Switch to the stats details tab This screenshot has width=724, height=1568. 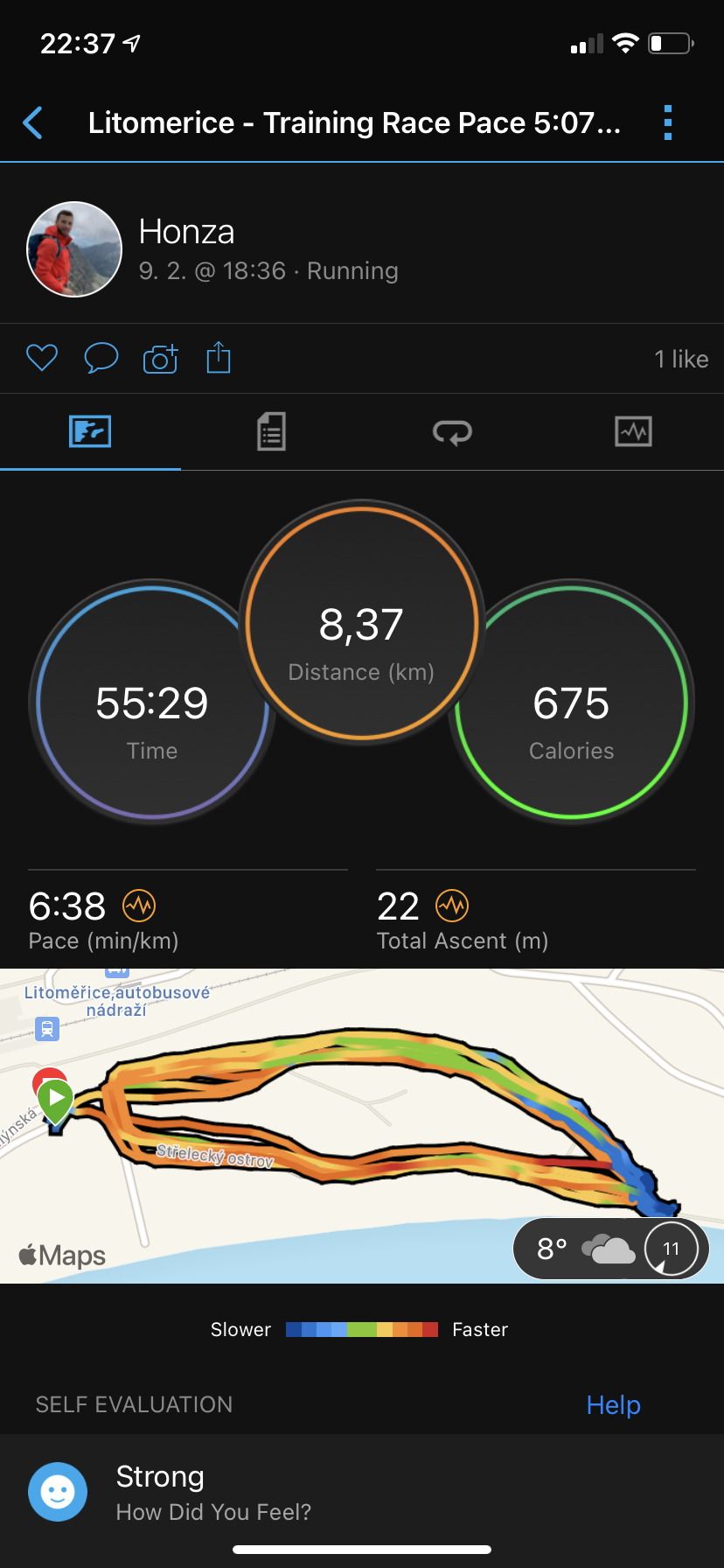[x=271, y=431]
